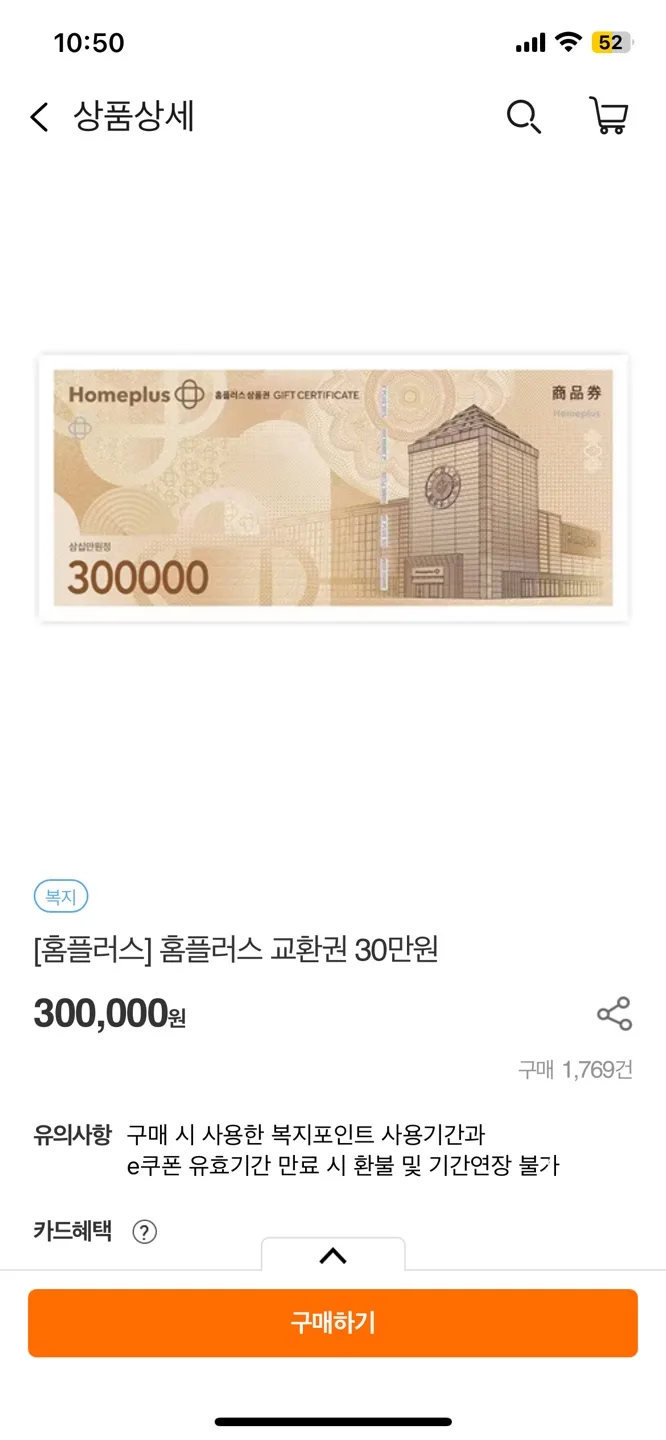Open the 카드혜택 help question mark
The image size is (666, 1440).
click(145, 1232)
